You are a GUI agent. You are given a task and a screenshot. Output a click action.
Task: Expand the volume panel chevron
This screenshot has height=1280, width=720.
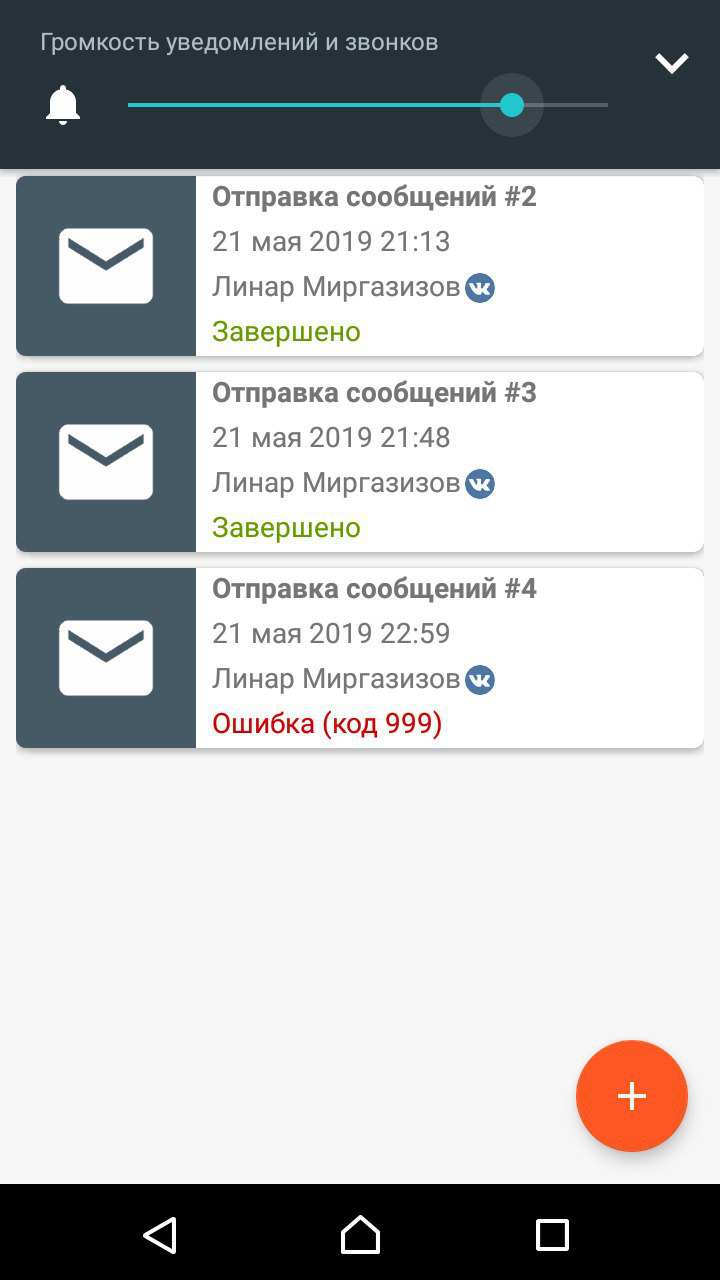click(x=672, y=64)
